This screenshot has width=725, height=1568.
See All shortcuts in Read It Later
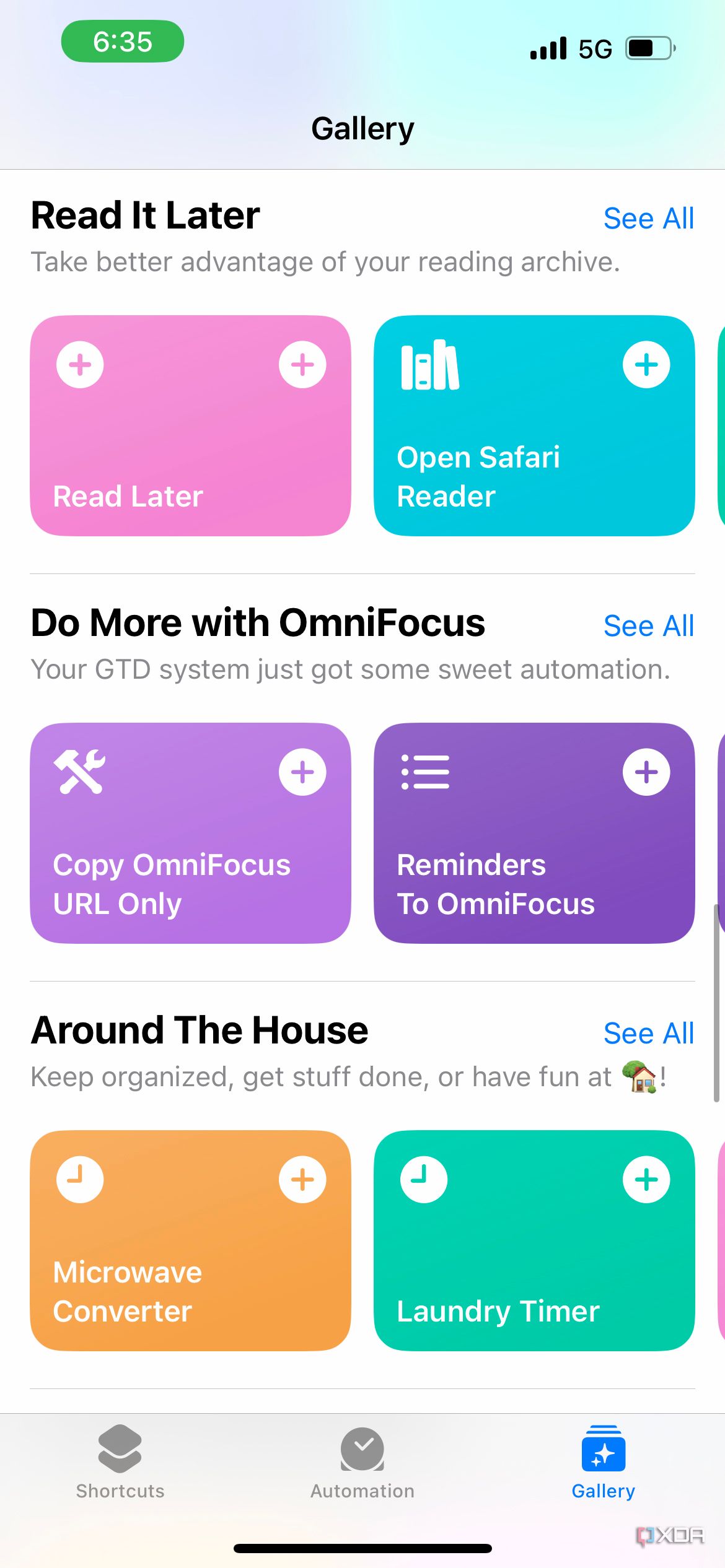(x=648, y=218)
